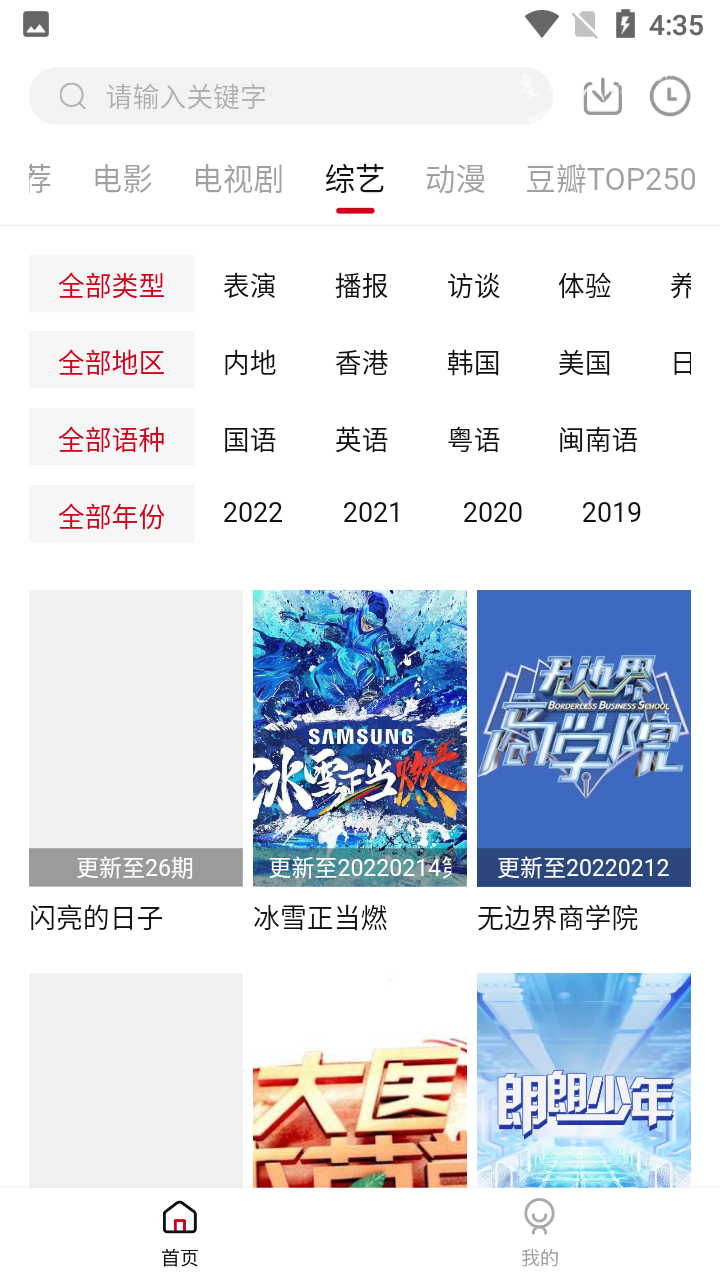The width and height of the screenshot is (720, 1280).
Task: Switch to the 电影 tab
Action: tap(123, 179)
